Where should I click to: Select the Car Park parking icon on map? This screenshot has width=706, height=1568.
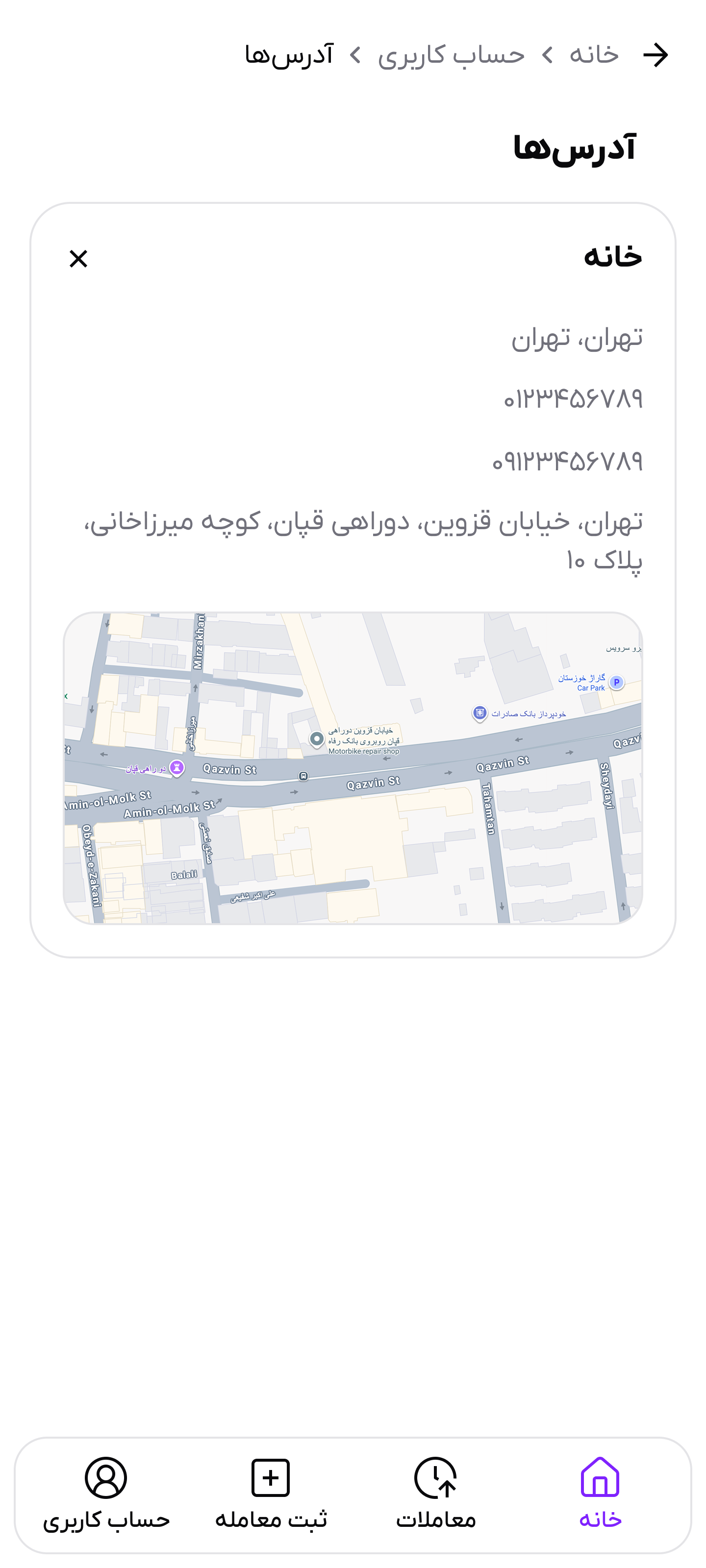click(x=616, y=683)
